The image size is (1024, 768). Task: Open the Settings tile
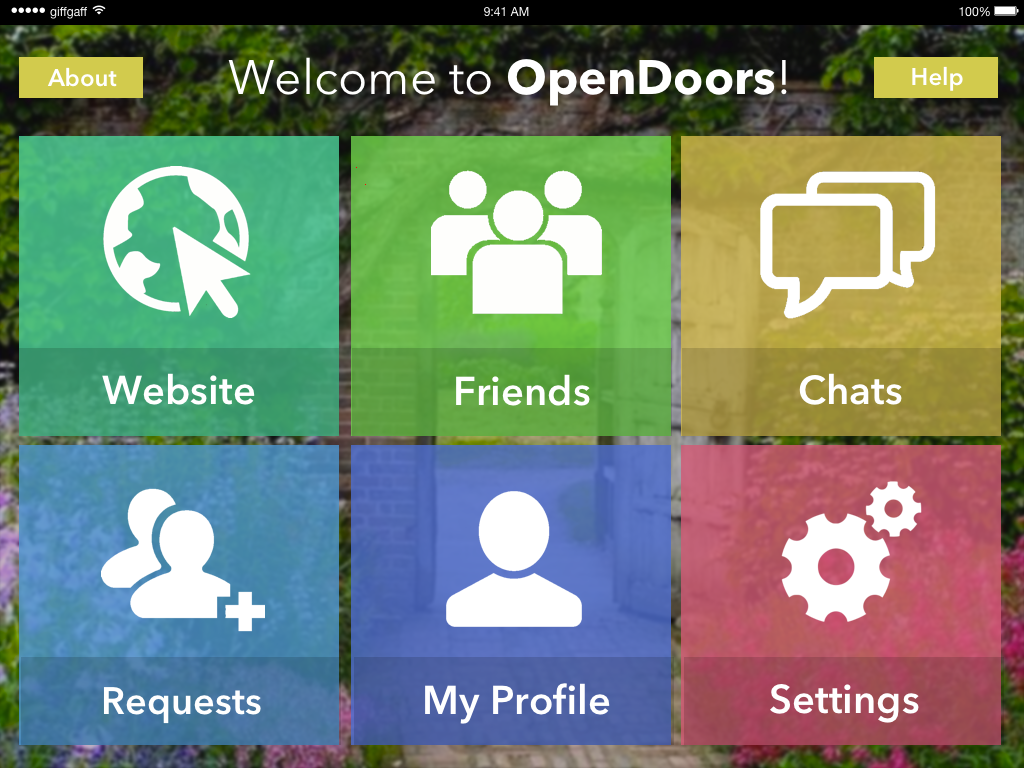pos(840,595)
